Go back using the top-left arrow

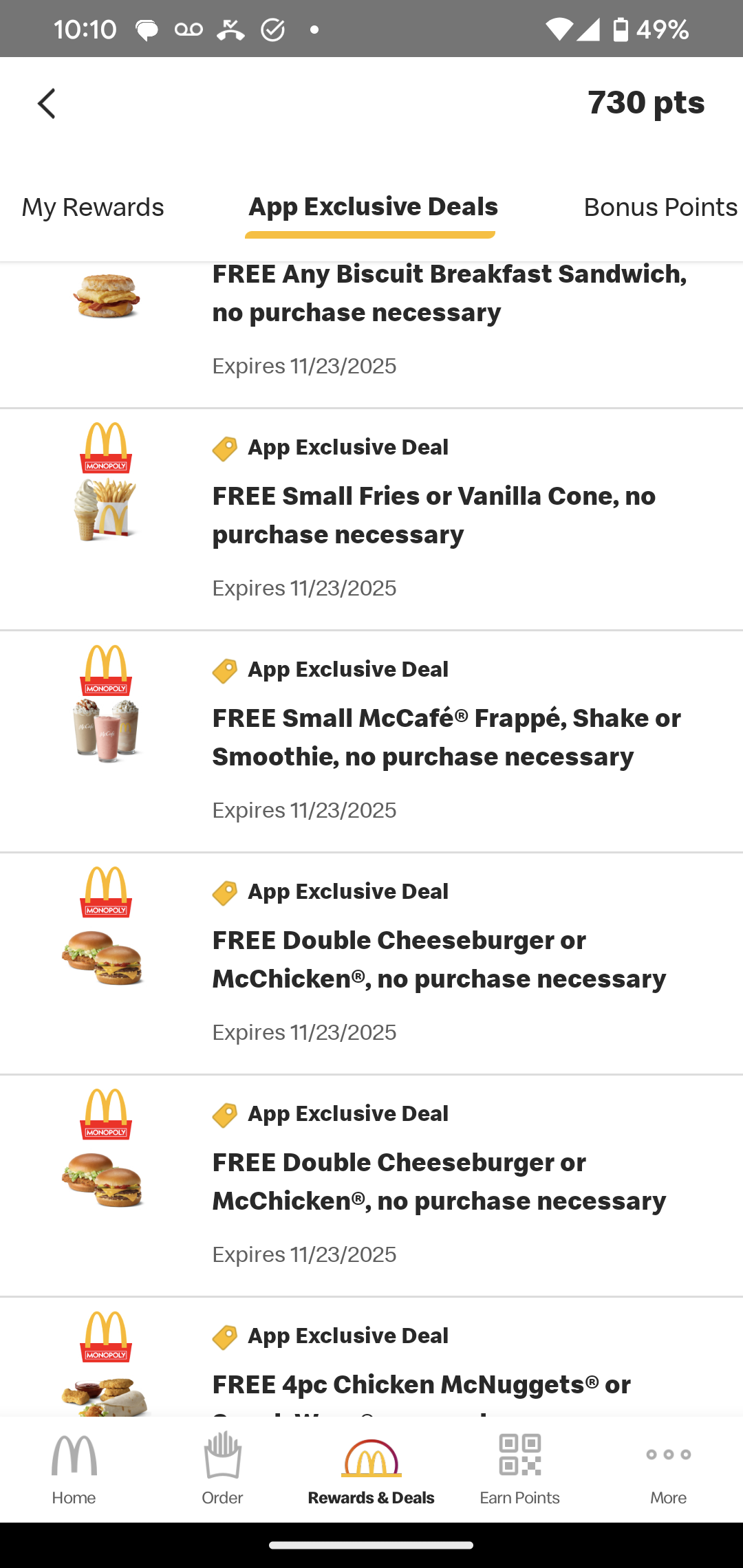(46, 105)
